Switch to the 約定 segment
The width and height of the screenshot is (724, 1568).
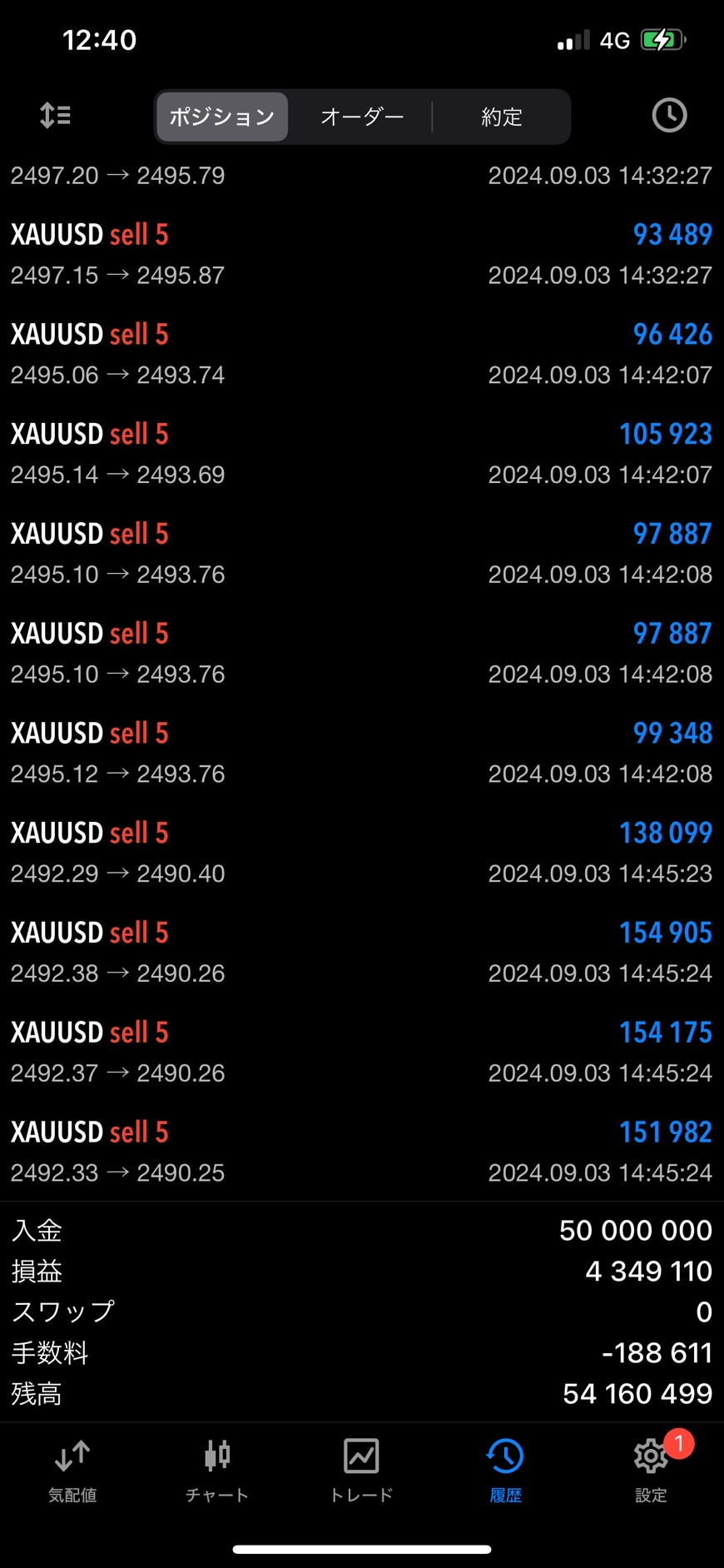[x=502, y=117]
